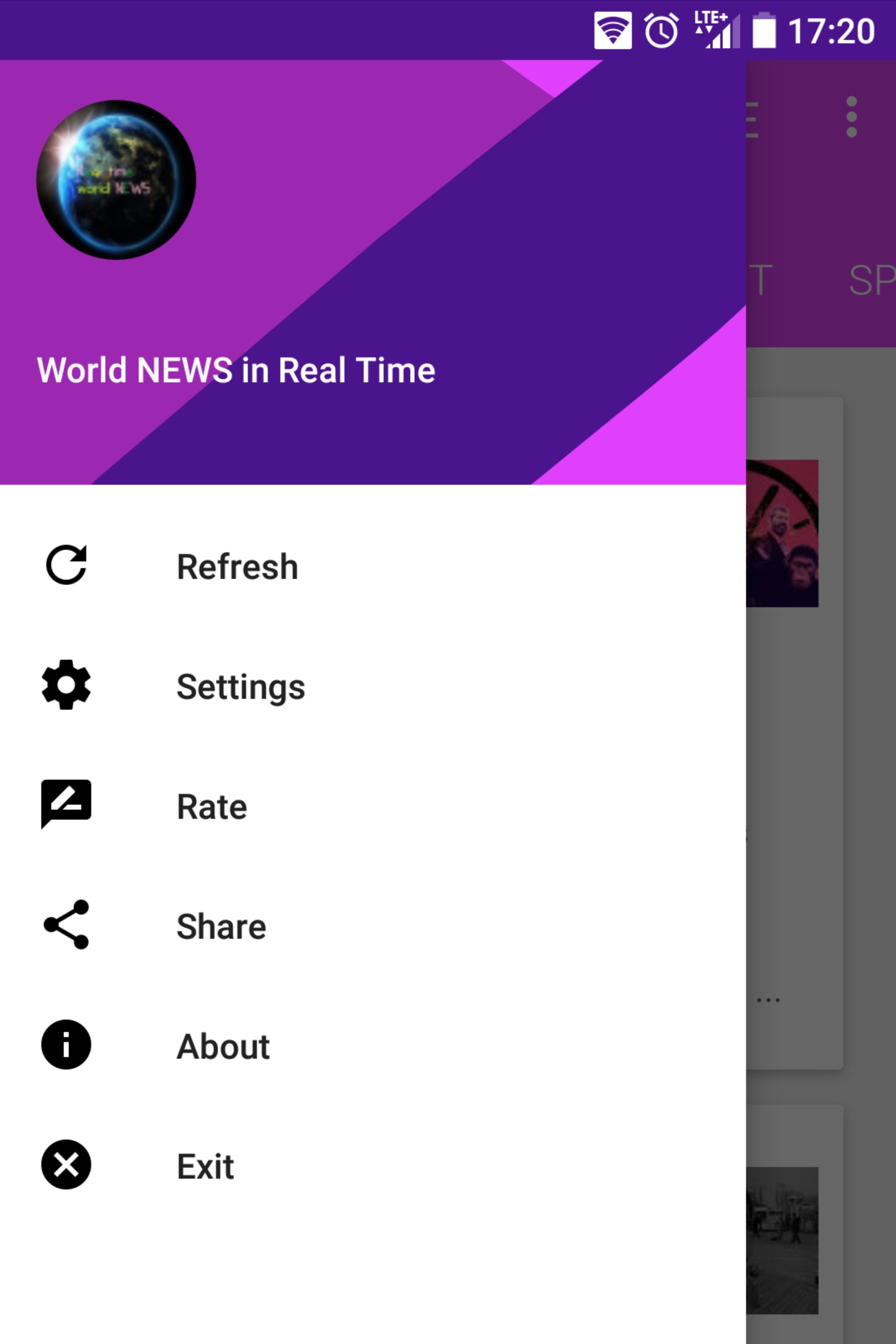
Task: Exit the app
Action: [x=205, y=1166]
